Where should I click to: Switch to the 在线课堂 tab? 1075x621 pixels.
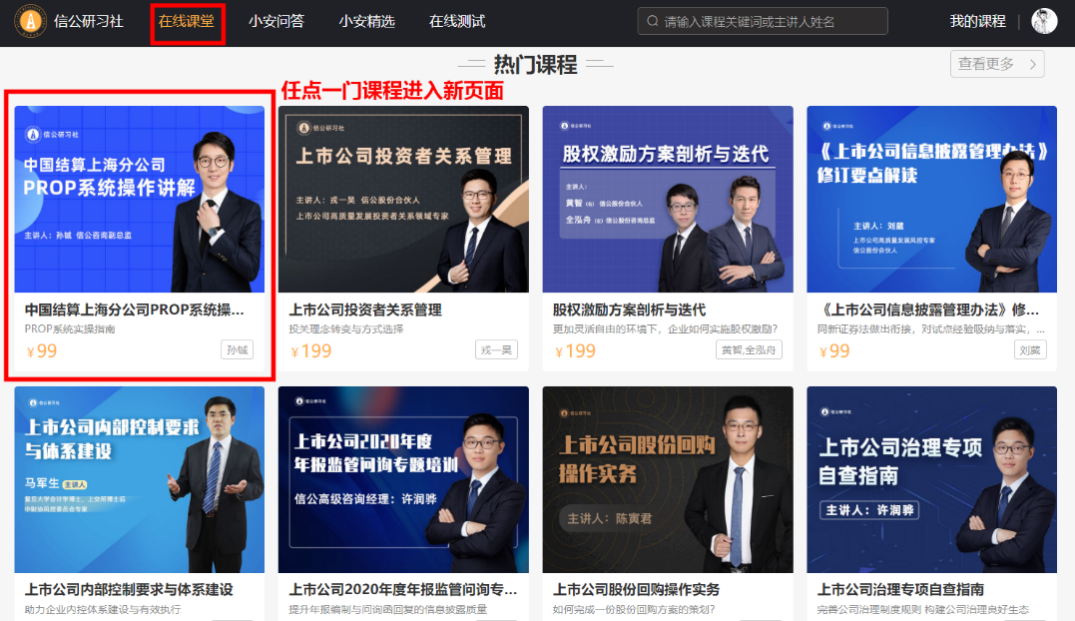point(186,21)
